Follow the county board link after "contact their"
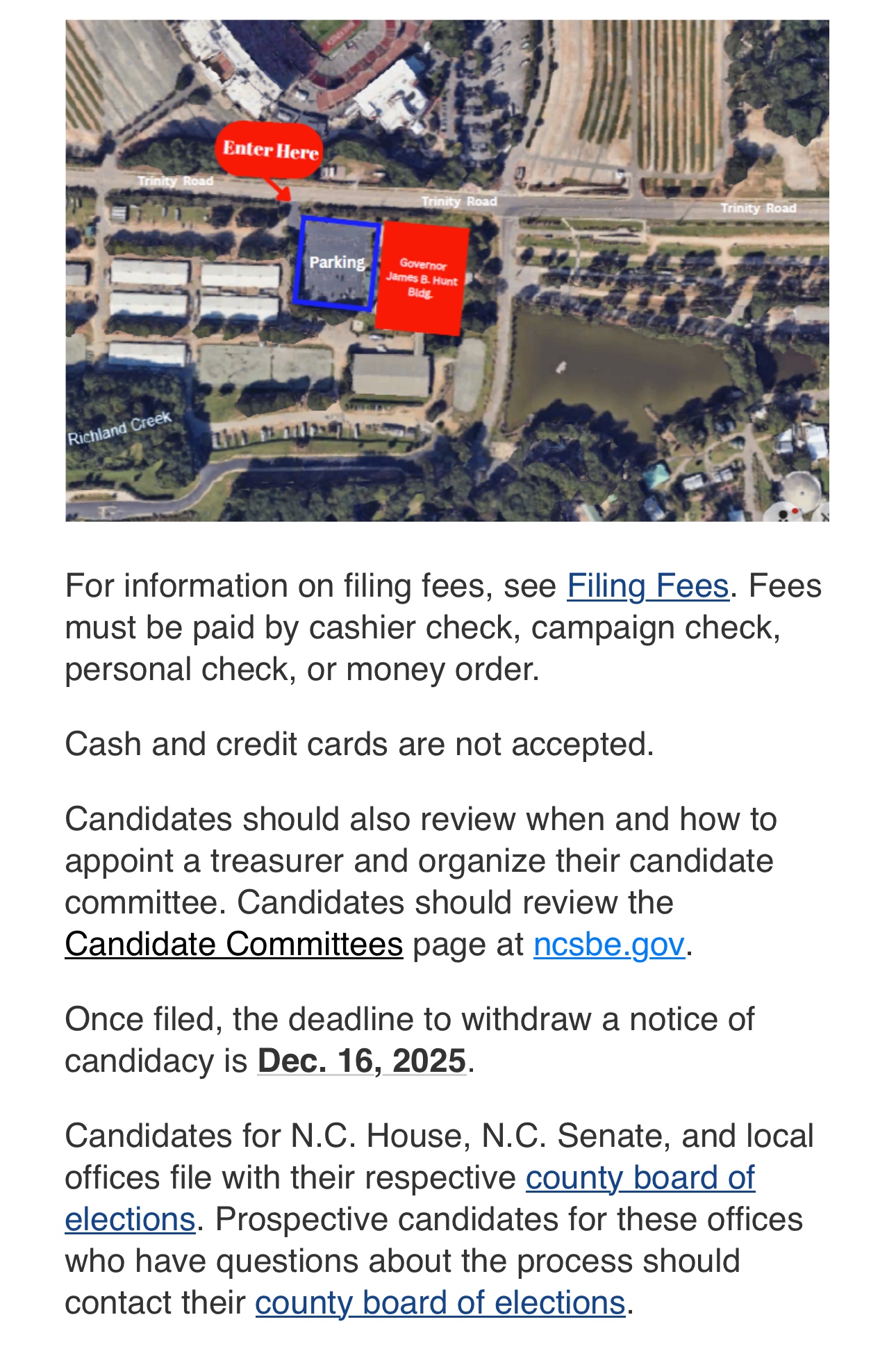 440,1303
